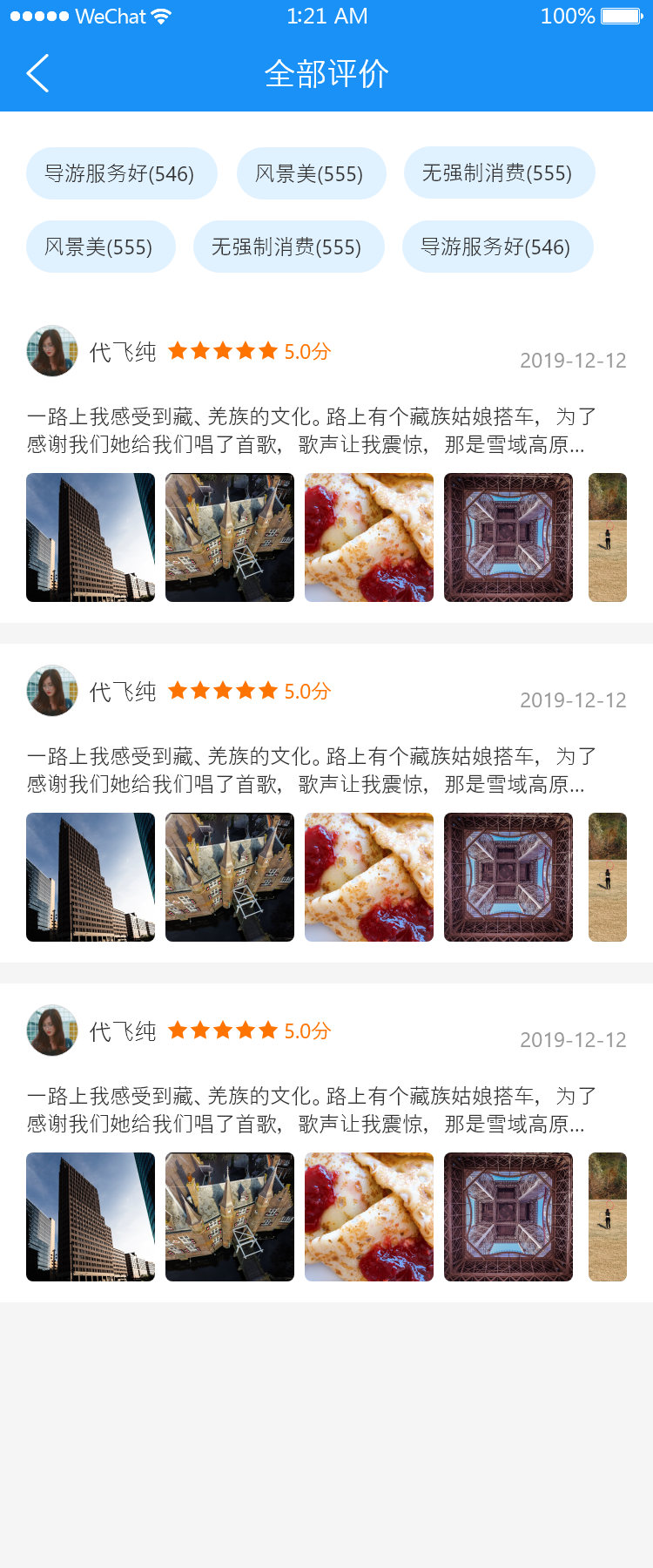Image resolution: width=653 pixels, height=1568 pixels.
Task: Open the skyscraper photo in the first review
Action: (x=91, y=537)
